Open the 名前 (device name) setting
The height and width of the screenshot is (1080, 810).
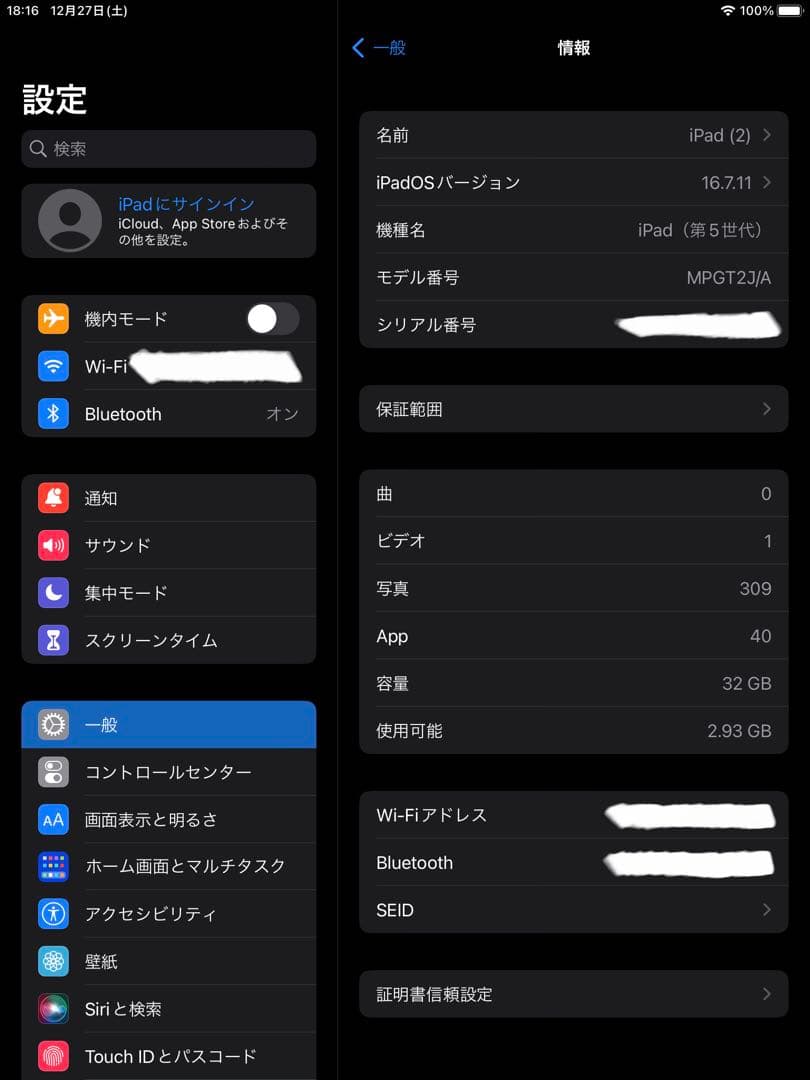(x=573, y=135)
